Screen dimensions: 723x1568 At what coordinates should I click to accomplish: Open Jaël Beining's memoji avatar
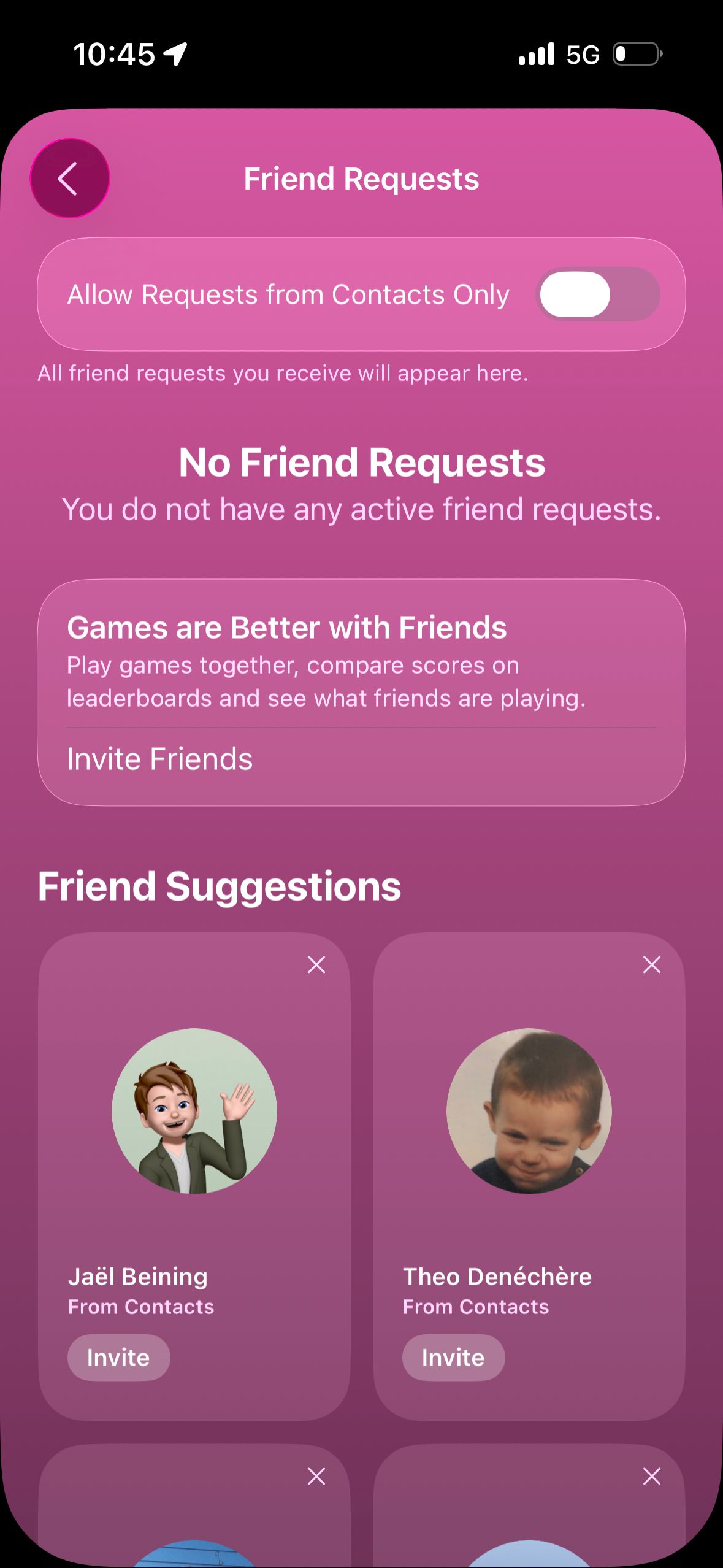194,1111
